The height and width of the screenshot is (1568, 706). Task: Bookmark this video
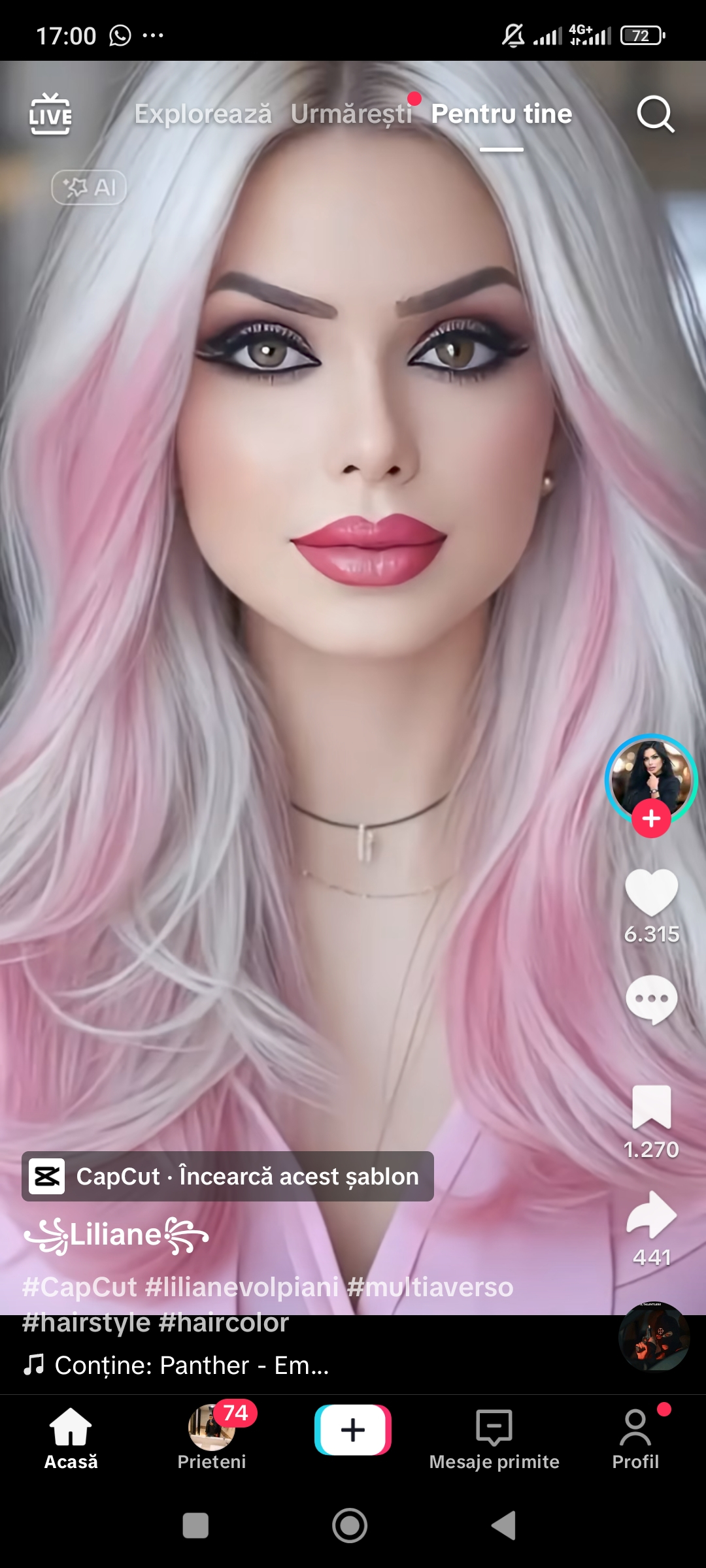tap(651, 1107)
